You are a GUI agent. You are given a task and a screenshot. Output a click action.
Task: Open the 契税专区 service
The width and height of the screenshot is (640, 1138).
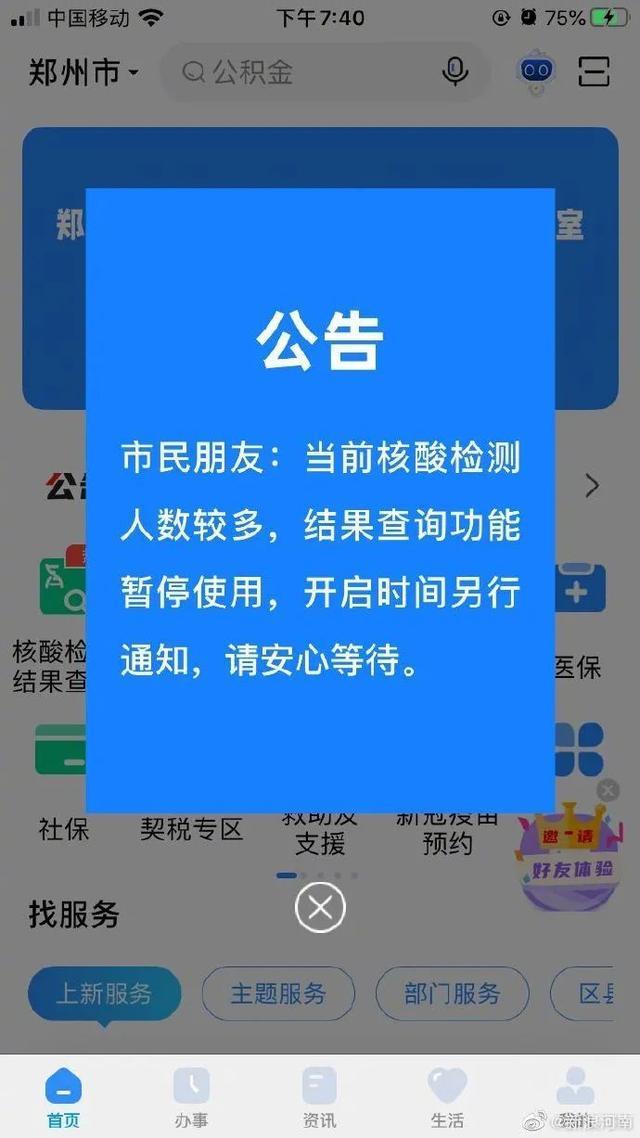point(192,828)
